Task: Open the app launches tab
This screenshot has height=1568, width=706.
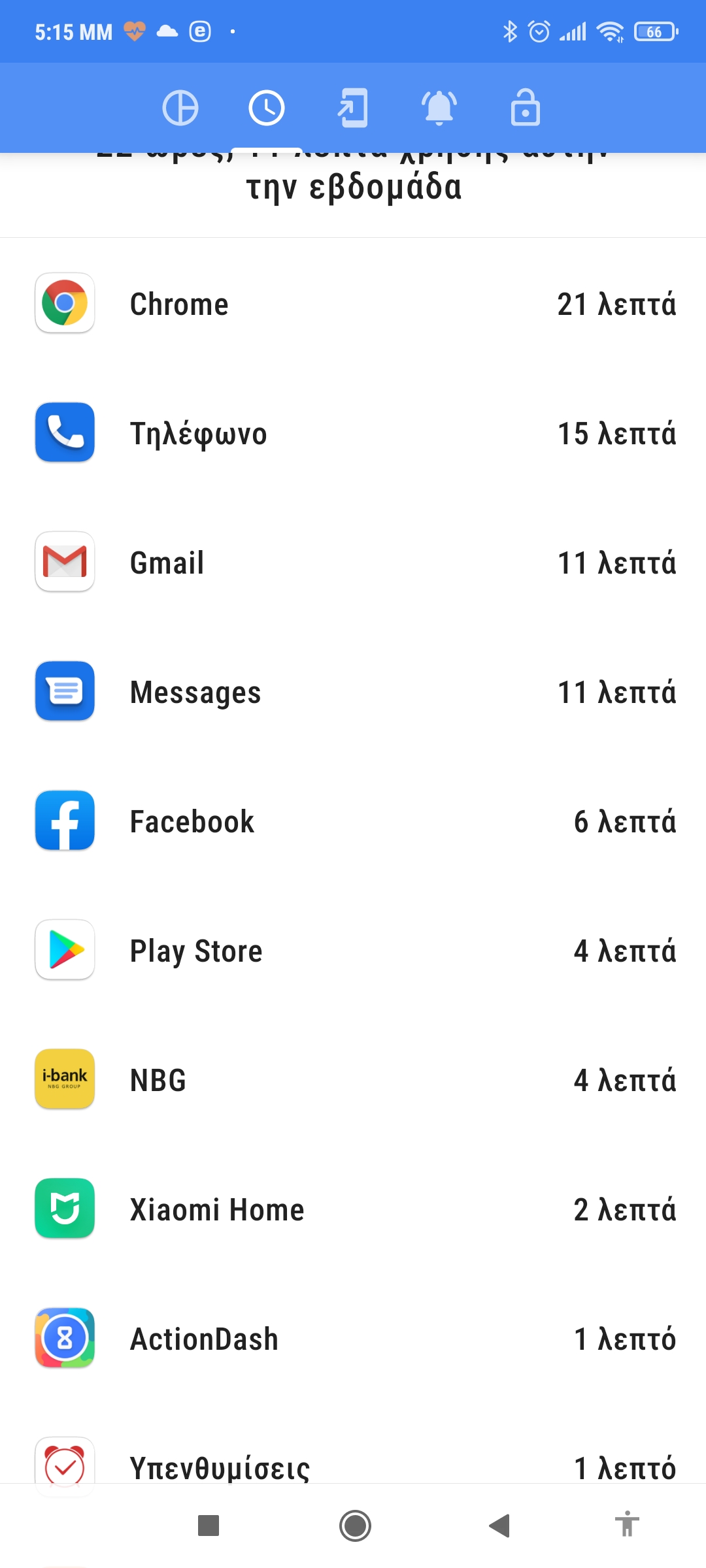Action: (x=353, y=108)
